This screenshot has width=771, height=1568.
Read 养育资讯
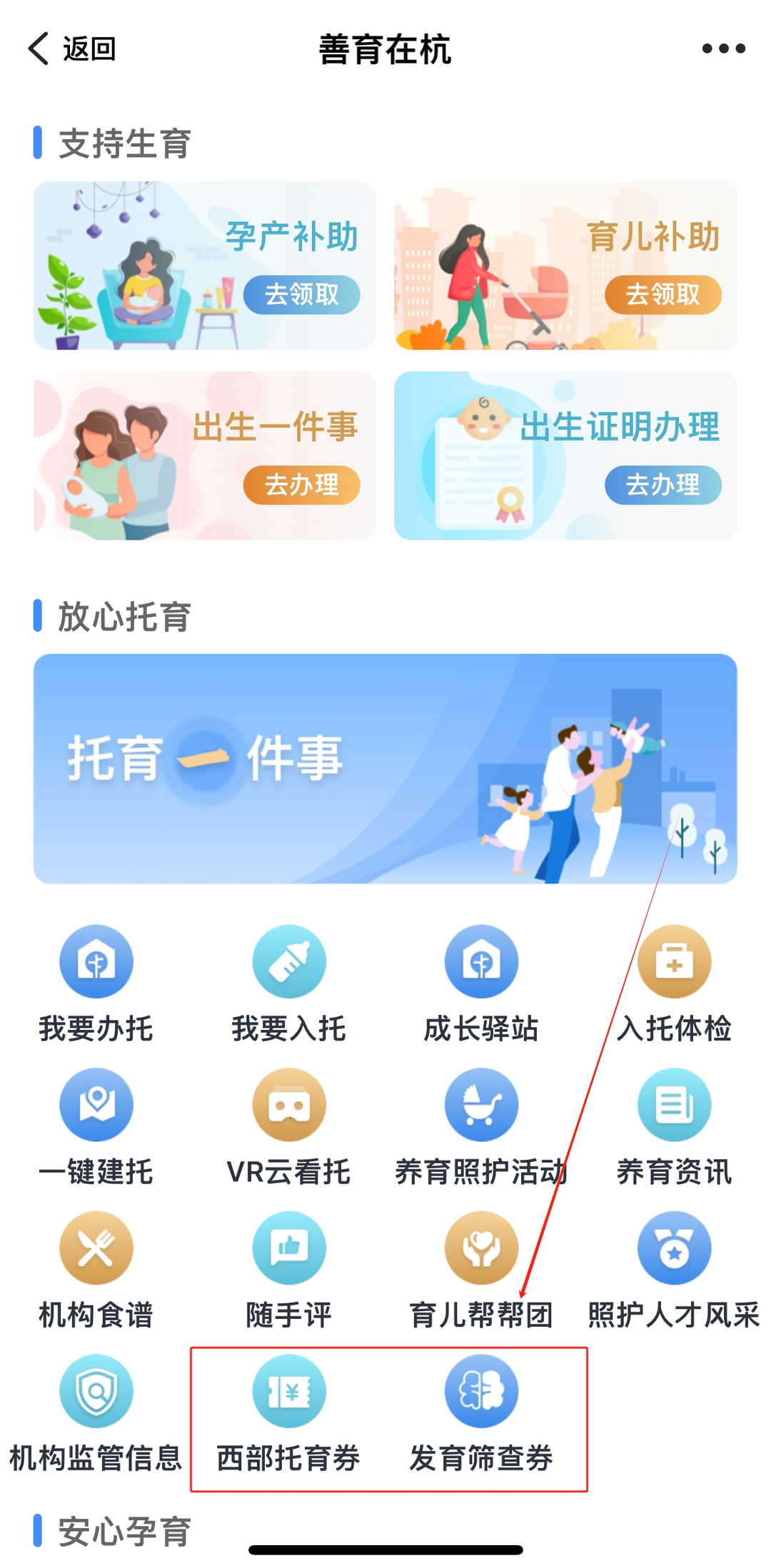674,1104
